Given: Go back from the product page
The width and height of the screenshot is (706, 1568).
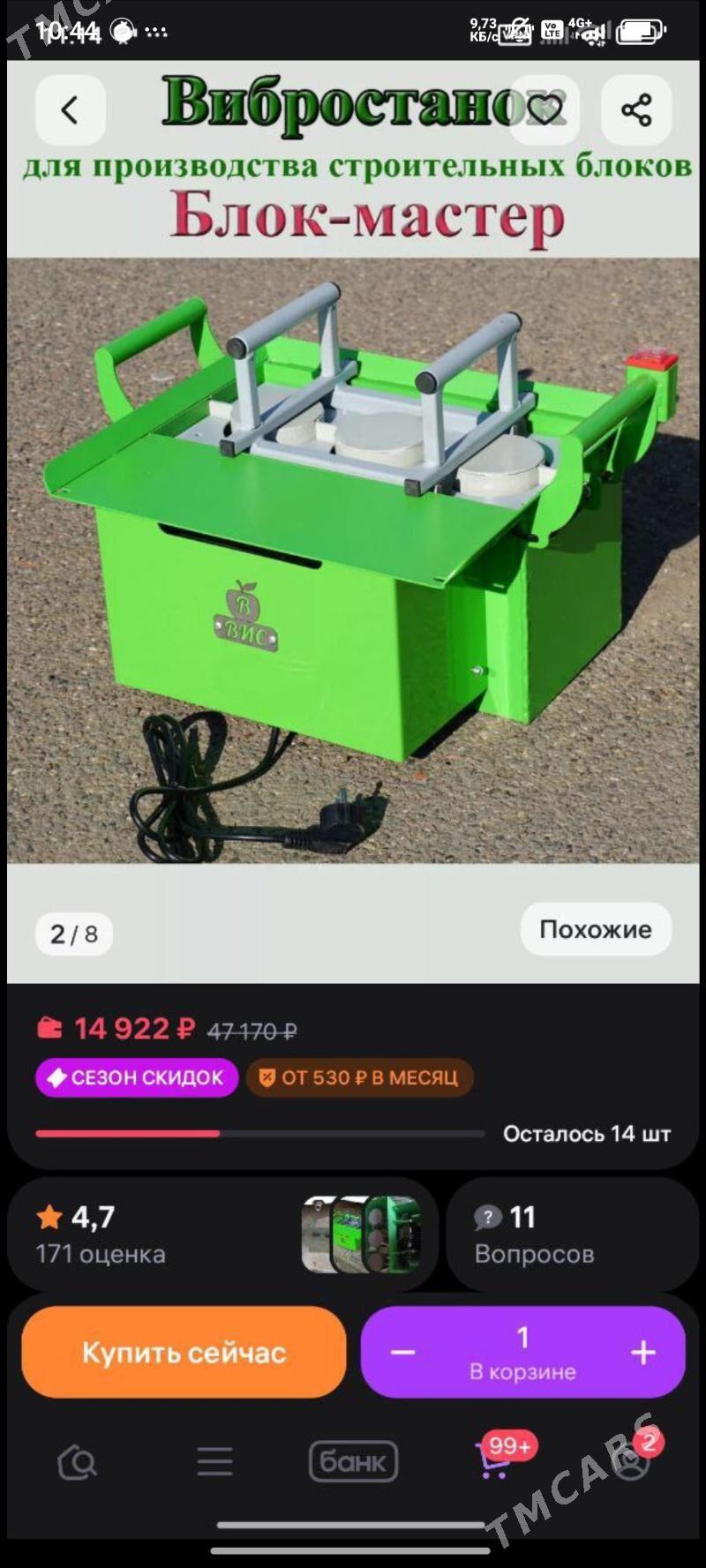Looking at the screenshot, I should coord(70,110).
